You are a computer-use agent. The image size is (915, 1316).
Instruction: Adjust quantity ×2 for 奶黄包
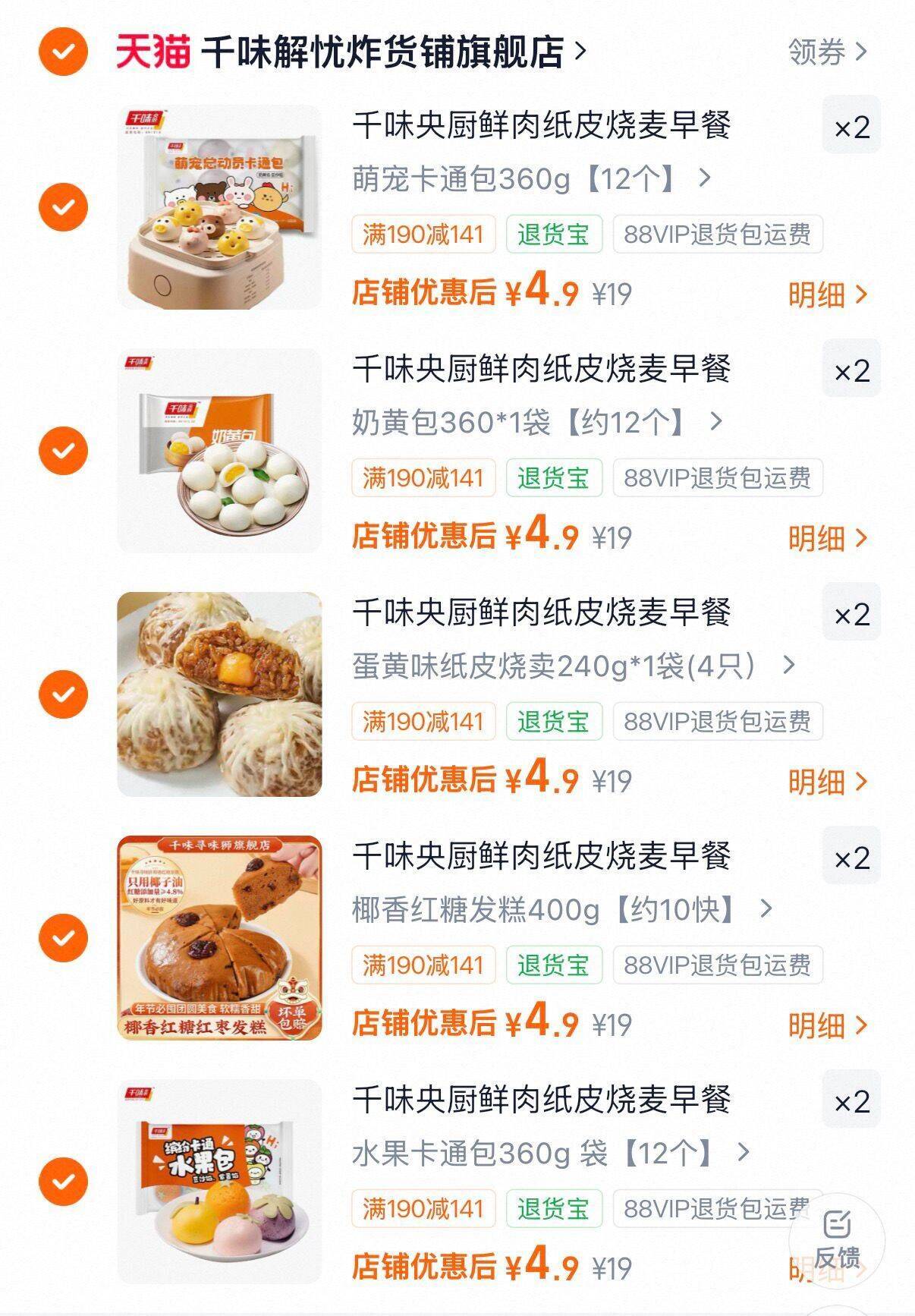(851, 370)
